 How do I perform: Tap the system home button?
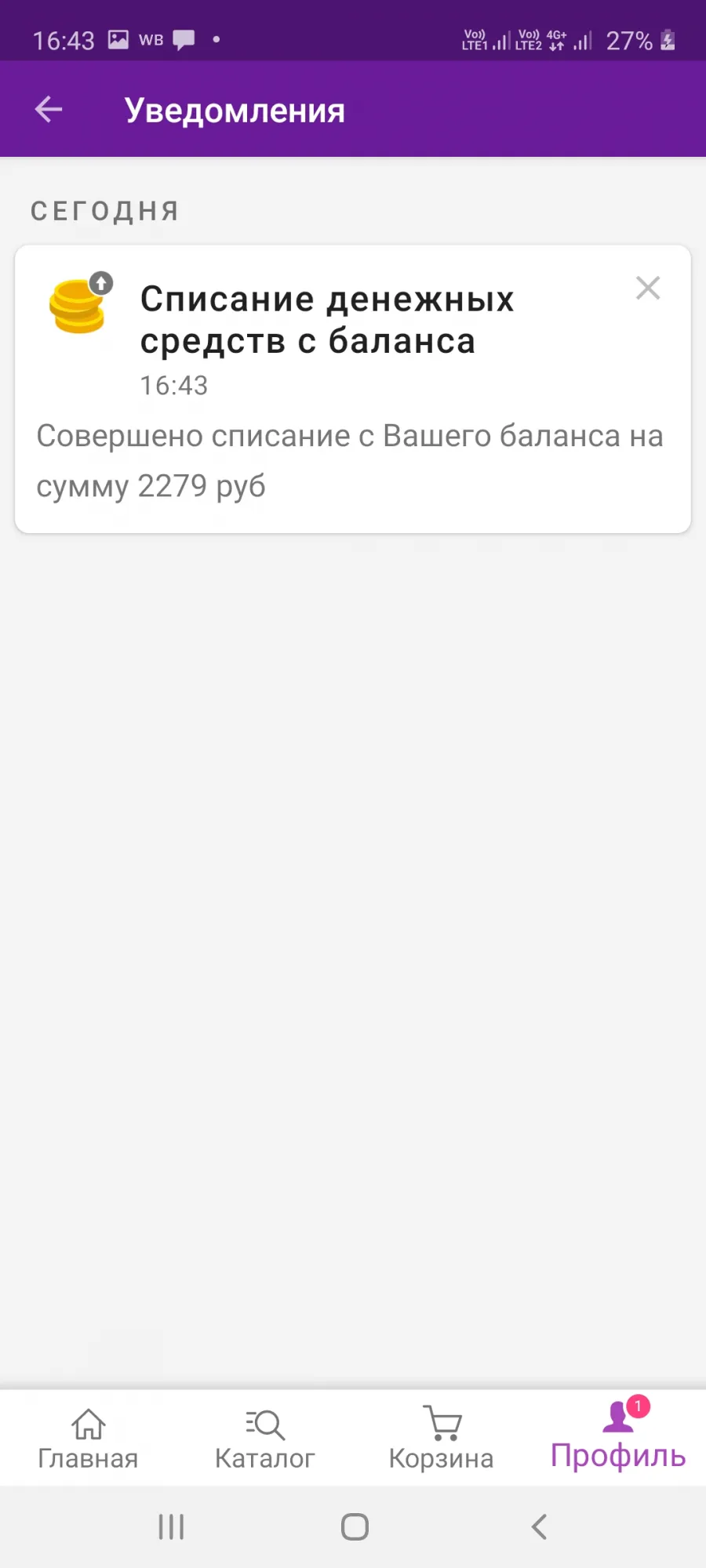pyautogui.click(x=355, y=1526)
